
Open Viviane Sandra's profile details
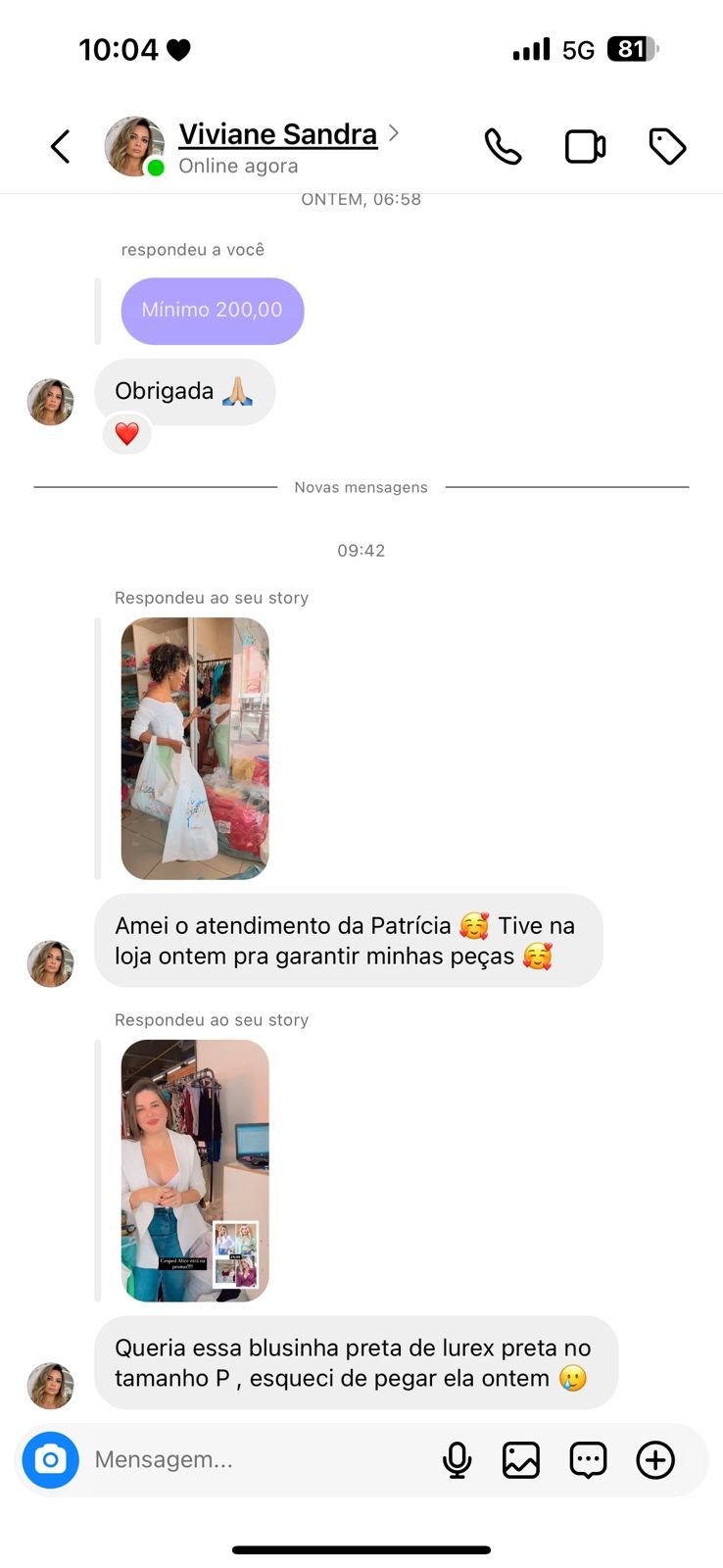[x=277, y=135]
